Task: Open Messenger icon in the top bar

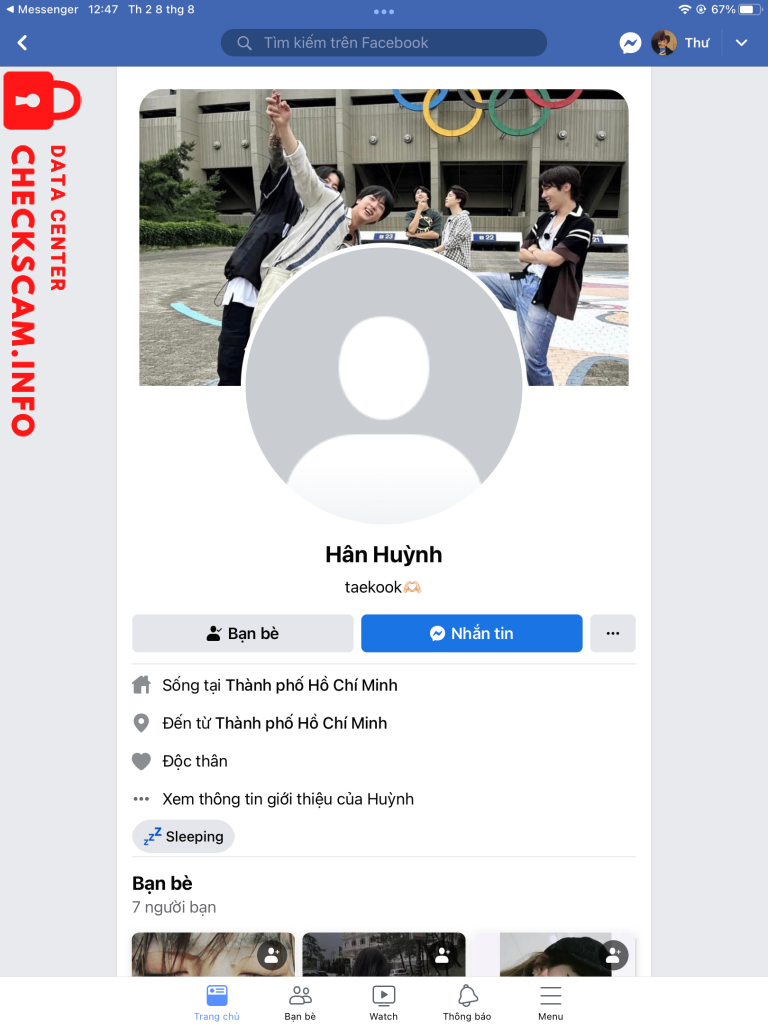Action: (630, 43)
